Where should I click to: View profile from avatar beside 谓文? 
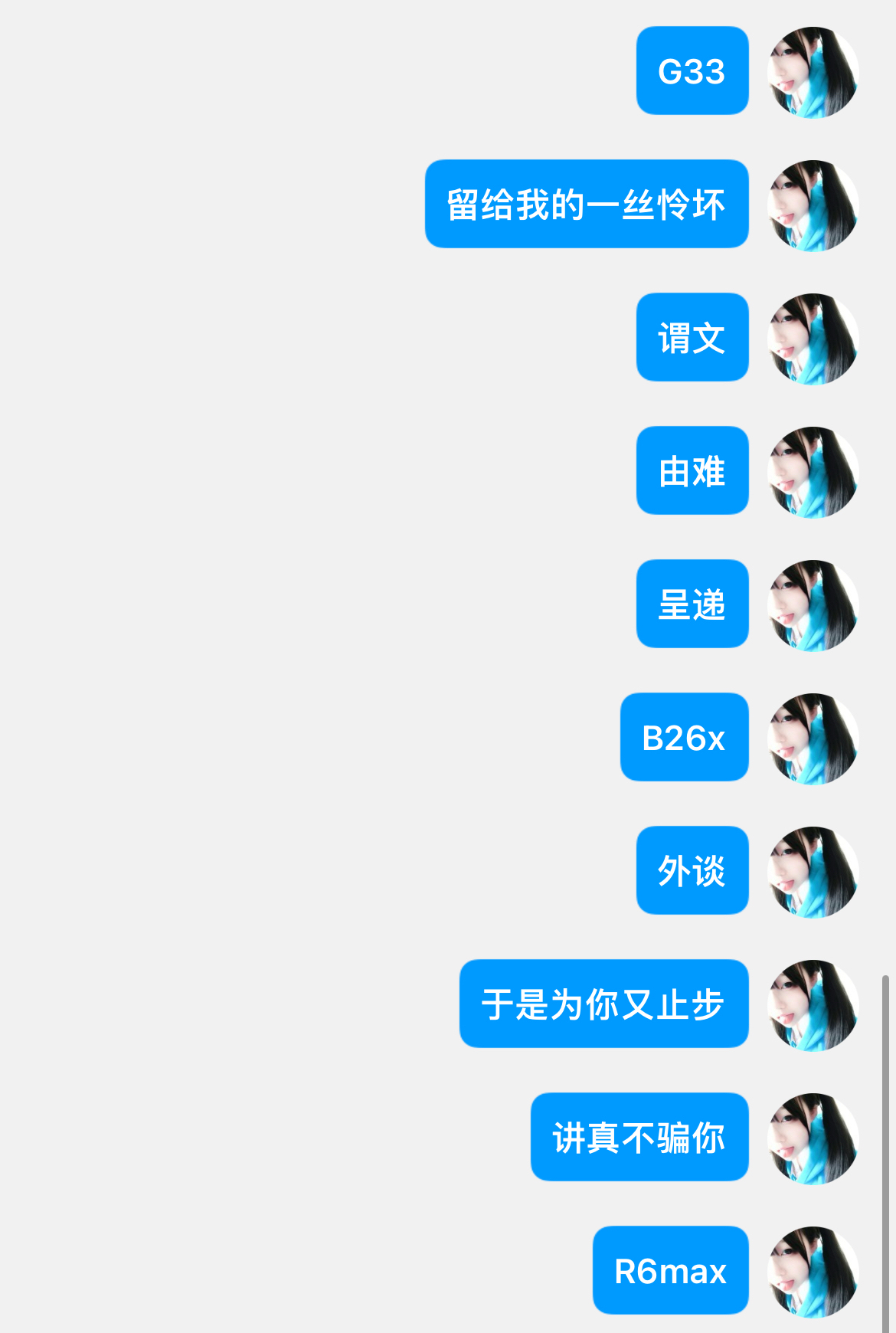tap(813, 339)
